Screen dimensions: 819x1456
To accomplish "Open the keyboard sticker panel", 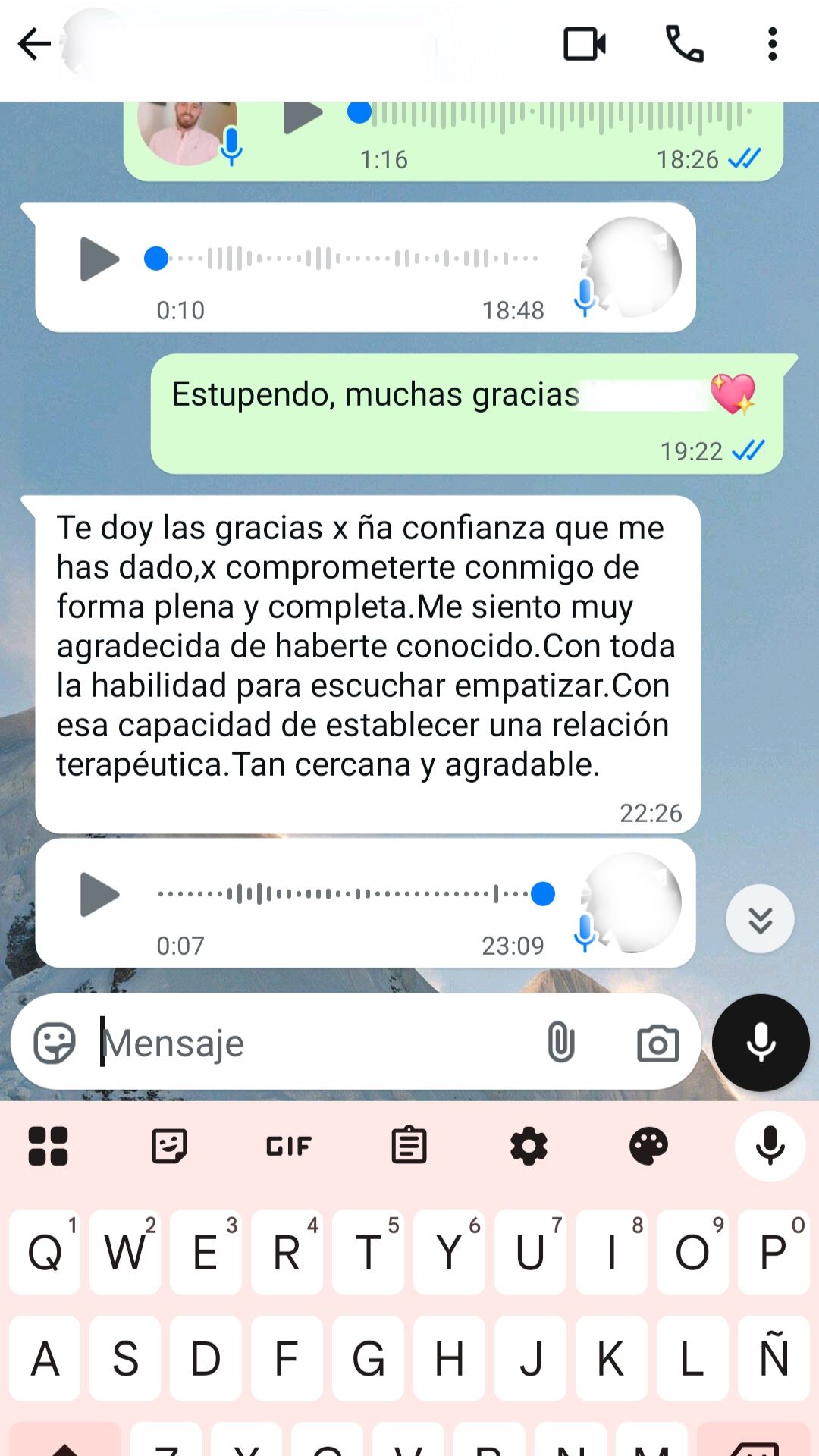I will click(x=169, y=1146).
